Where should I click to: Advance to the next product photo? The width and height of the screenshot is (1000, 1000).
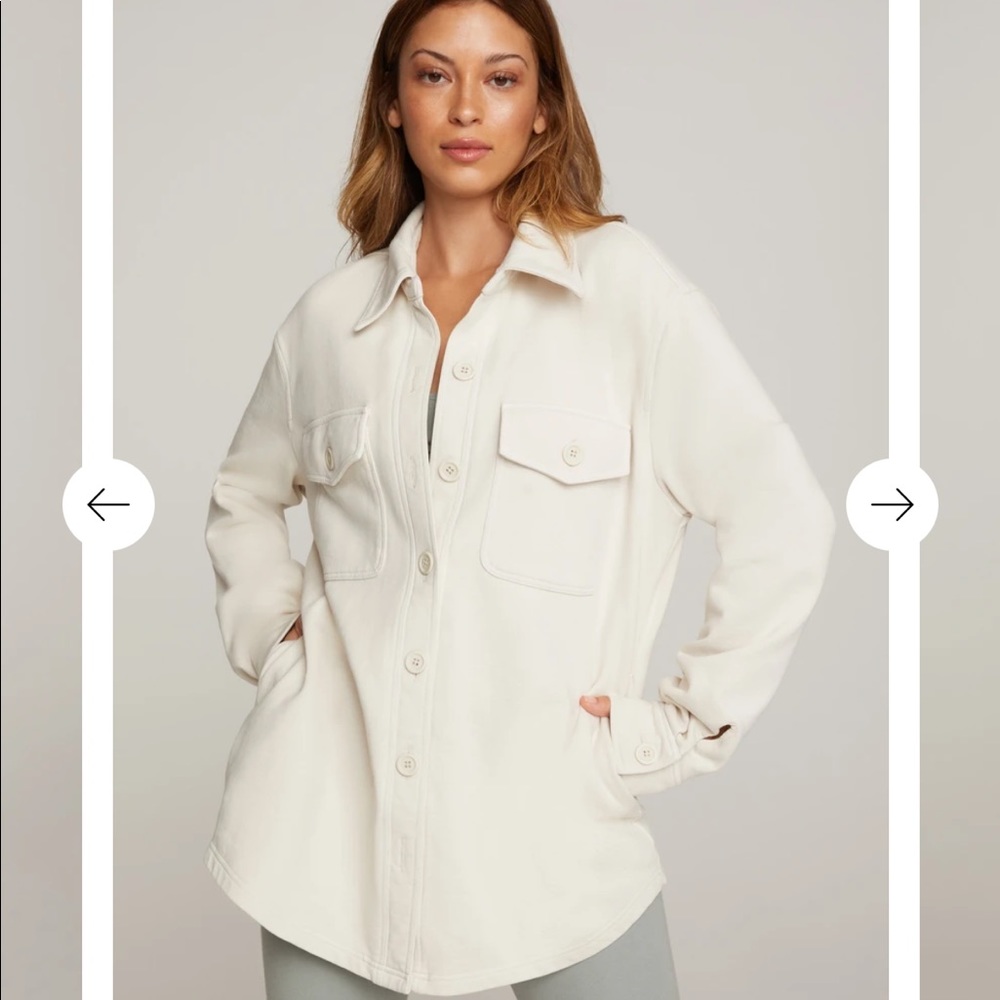pyautogui.click(x=891, y=505)
